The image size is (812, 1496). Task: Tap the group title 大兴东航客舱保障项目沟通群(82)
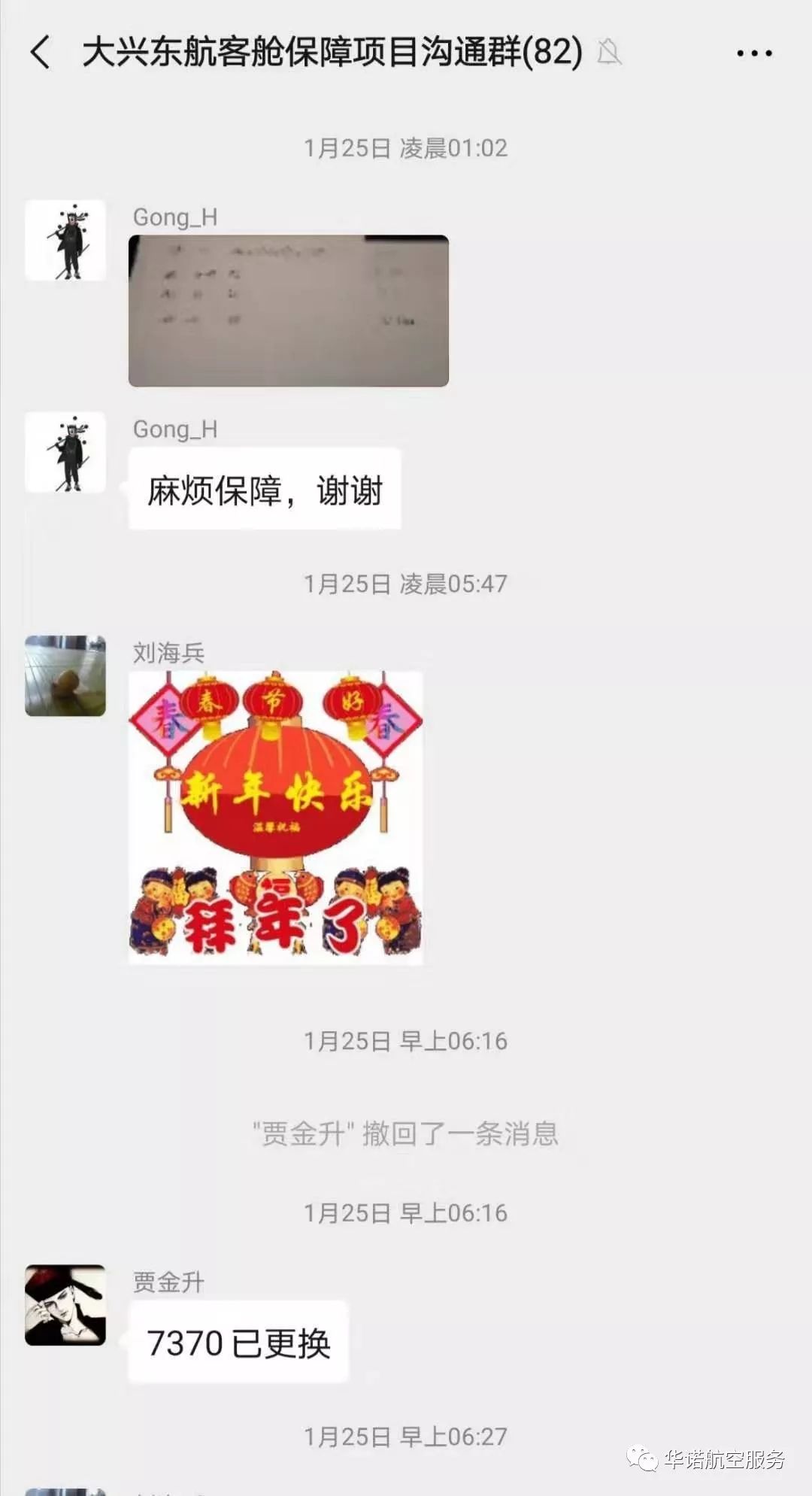point(329,53)
